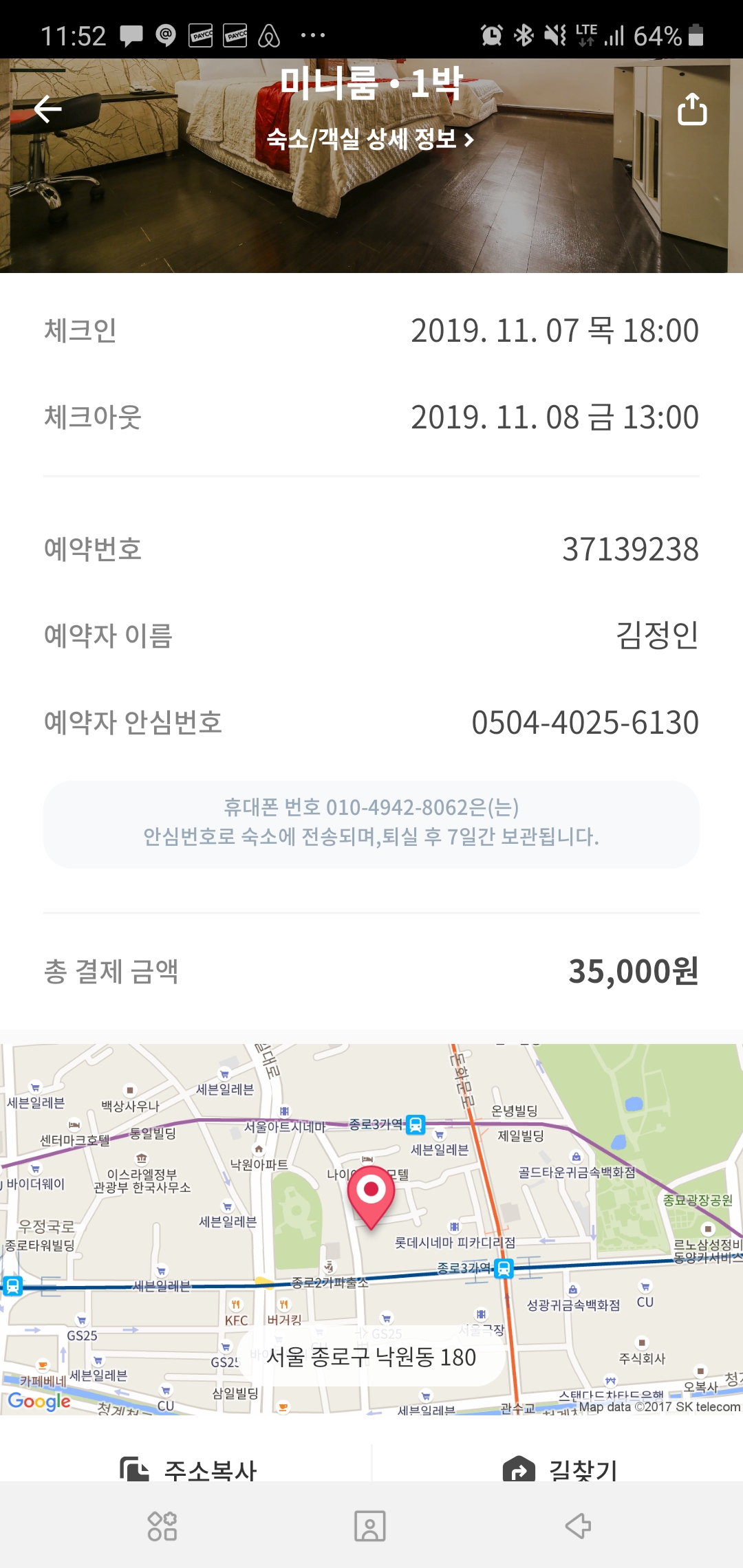The image size is (743, 1568).
Task: Tap the 길찾기 directions button
Action: pyautogui.click(x=560, y=1470)
